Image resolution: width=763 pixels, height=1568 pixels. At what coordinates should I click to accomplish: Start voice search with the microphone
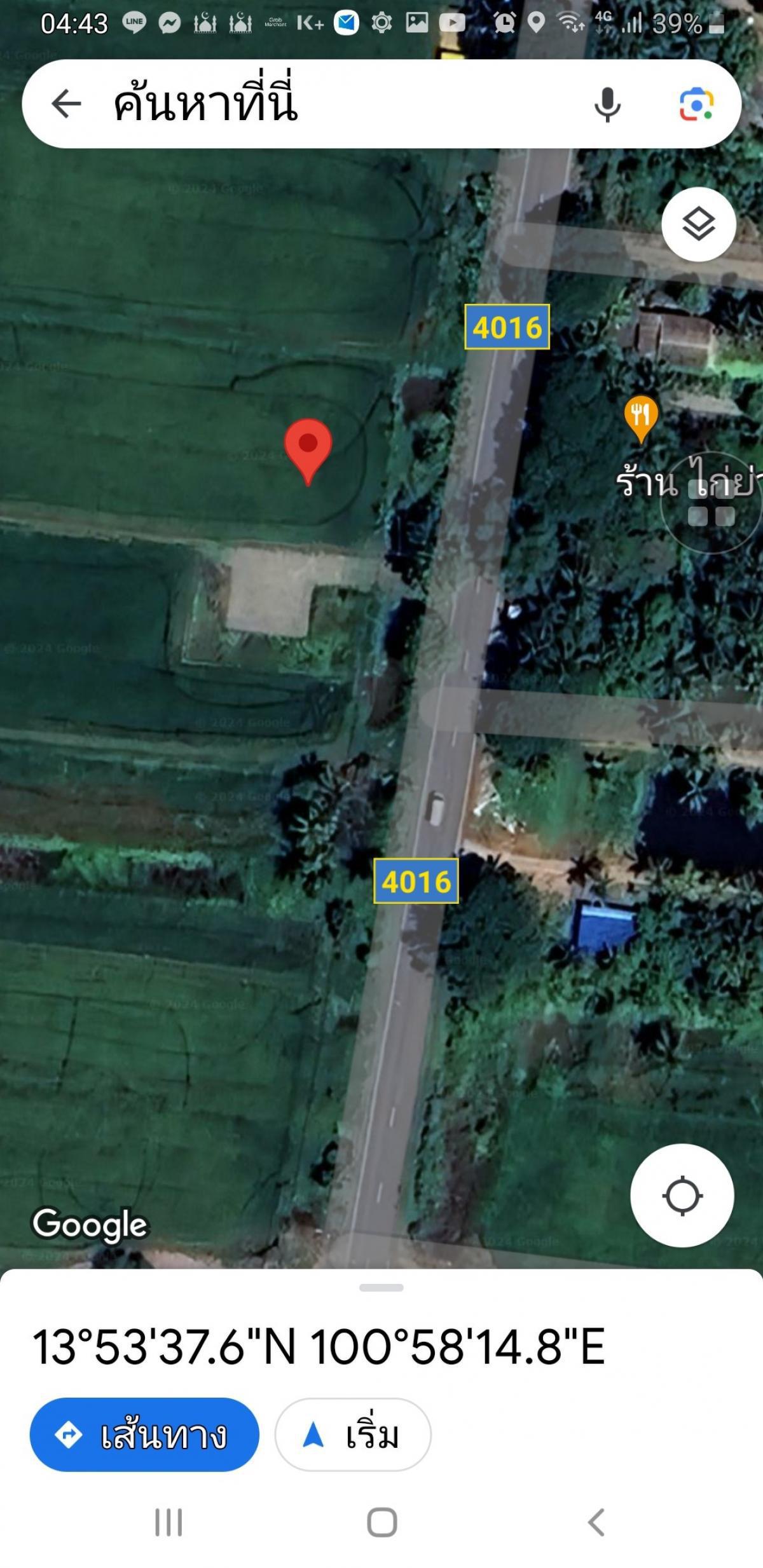point(607,104)
